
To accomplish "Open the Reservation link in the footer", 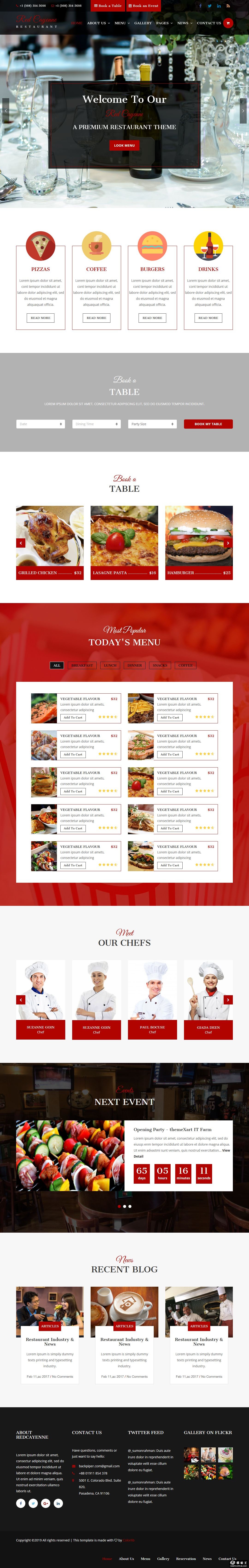I will pos(186,1559).
